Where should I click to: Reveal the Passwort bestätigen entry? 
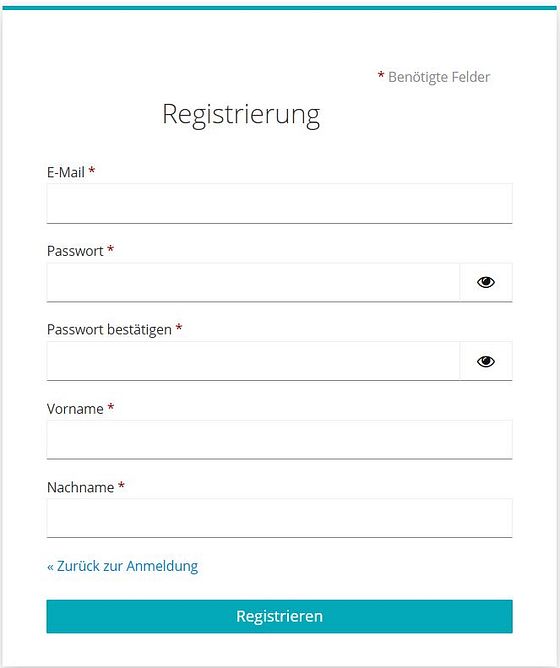(486, 361)
